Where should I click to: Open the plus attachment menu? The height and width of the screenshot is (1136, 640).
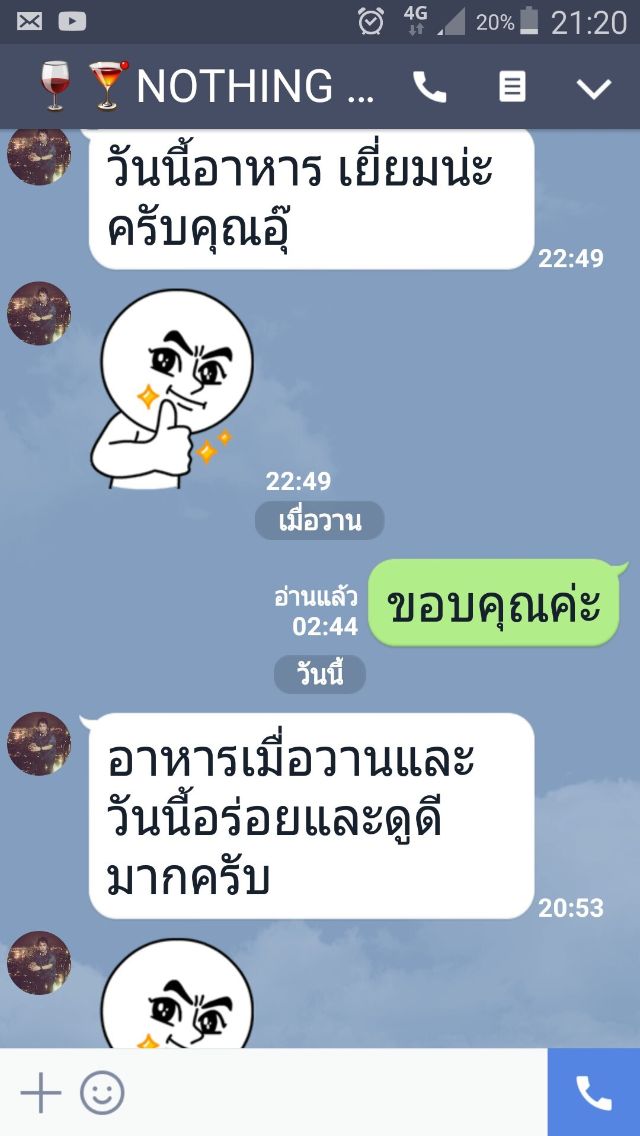tap(41, 1093)
